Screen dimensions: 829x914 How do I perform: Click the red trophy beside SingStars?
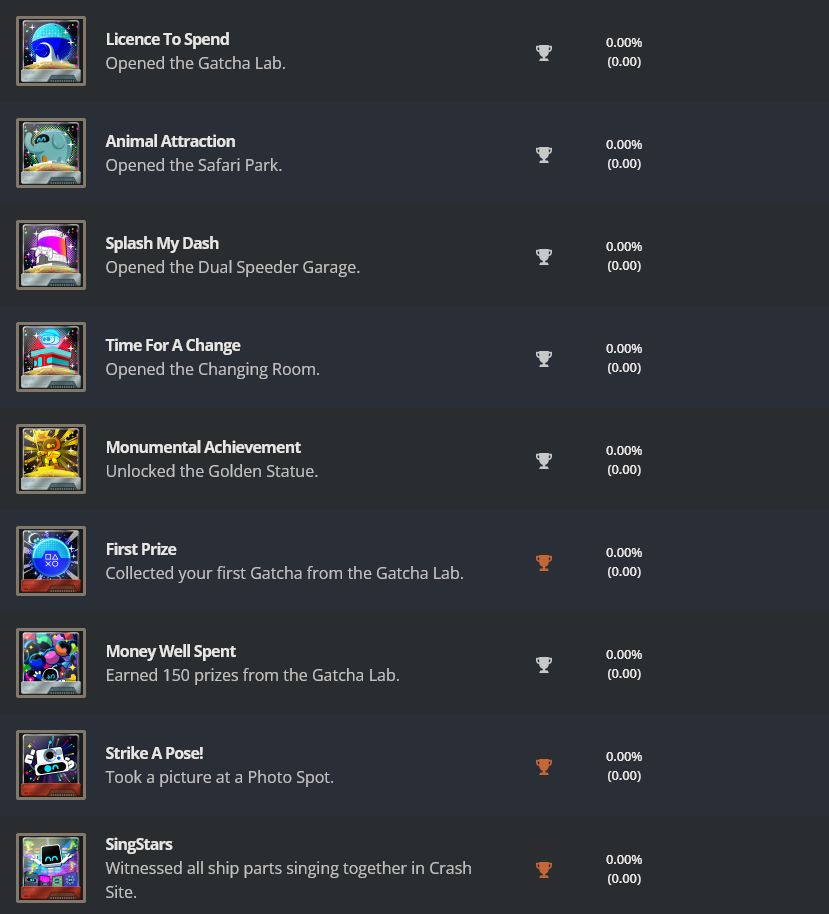click(x=544, y=870)
